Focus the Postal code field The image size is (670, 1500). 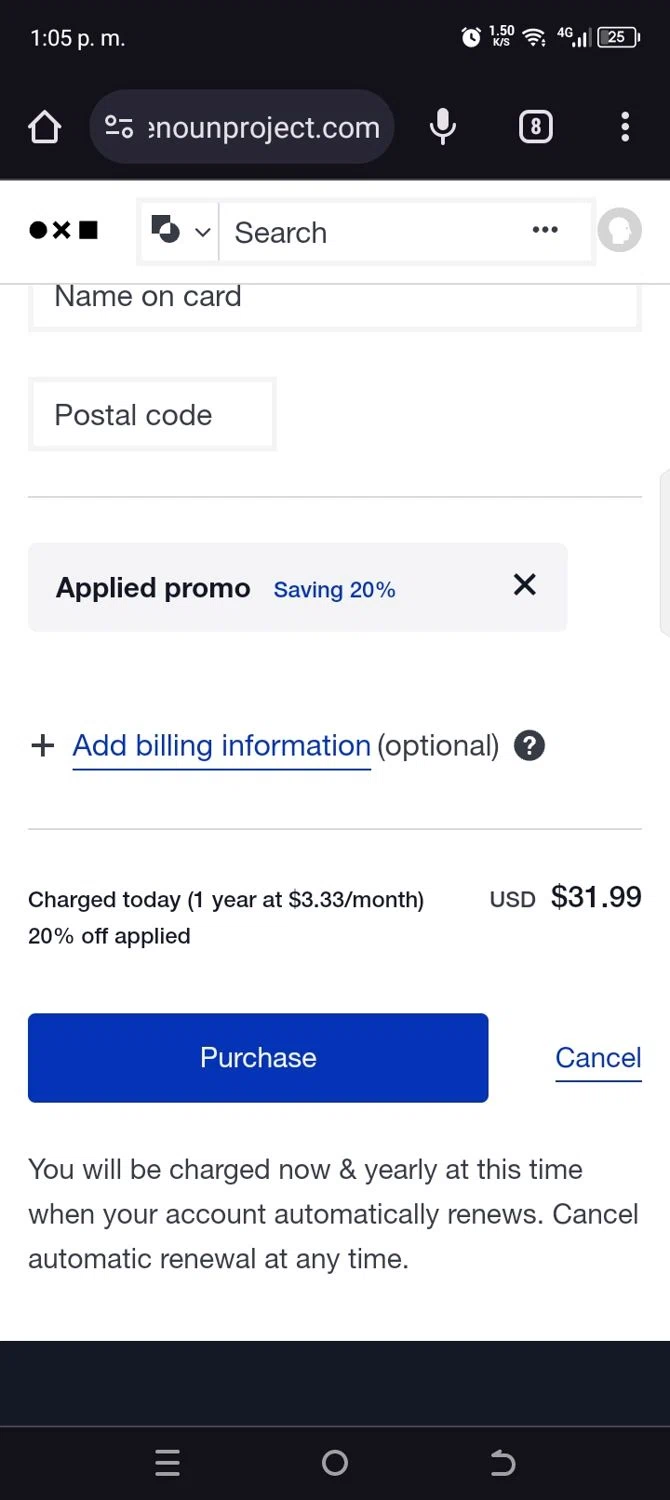(x=152, y=415)
